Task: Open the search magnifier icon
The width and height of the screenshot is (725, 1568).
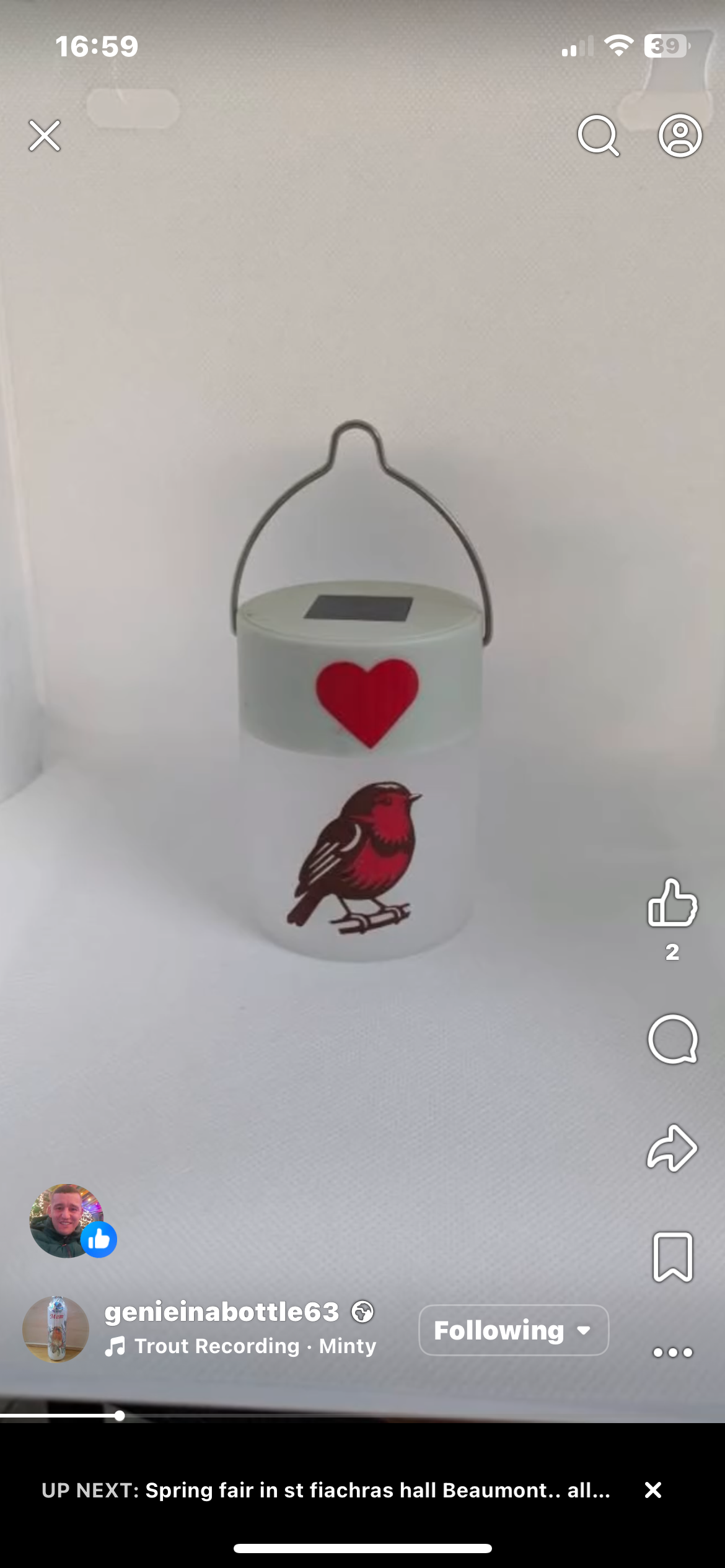Action: (x=599, y=136)
